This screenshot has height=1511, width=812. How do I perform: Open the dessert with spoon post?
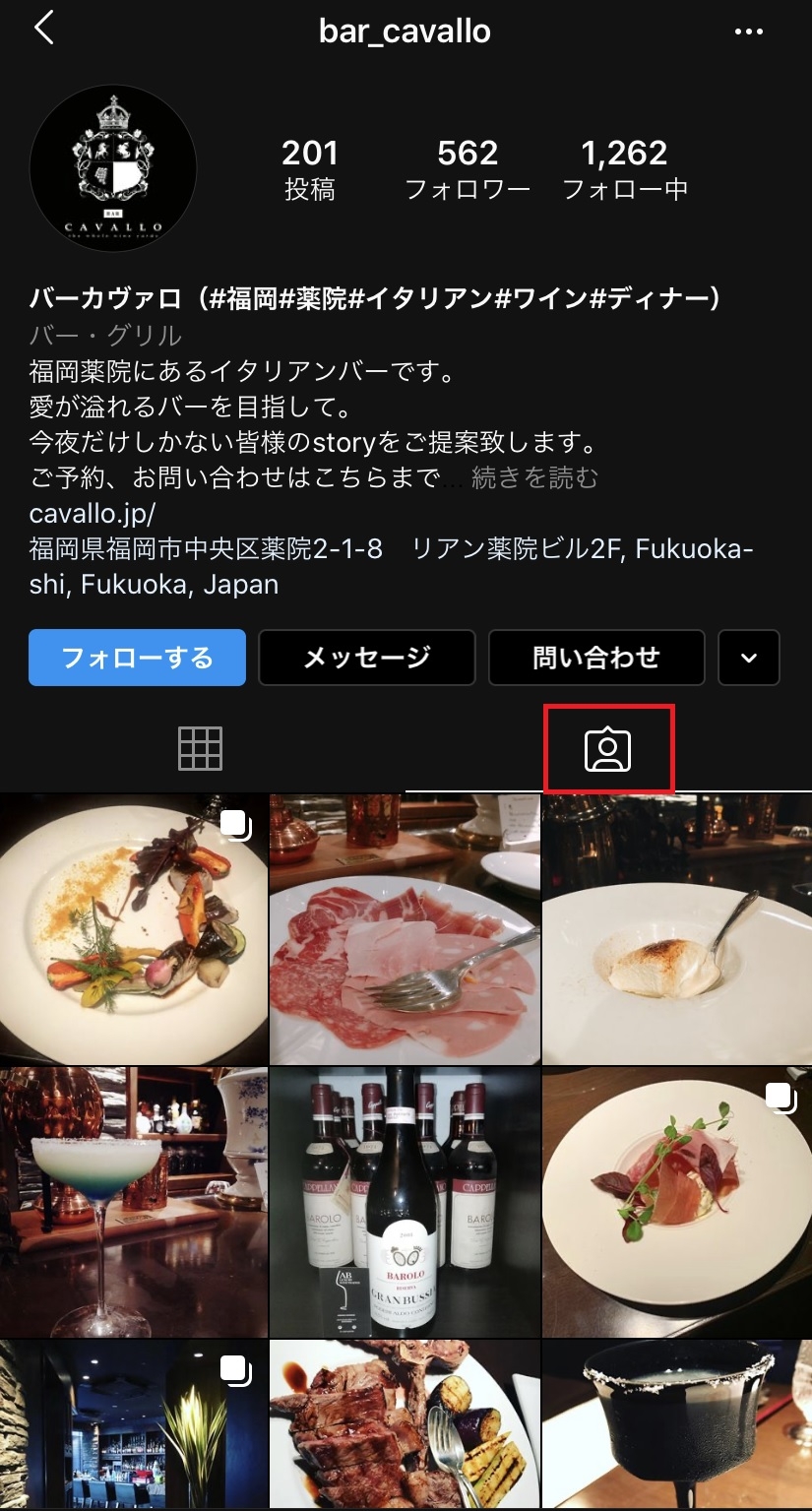(x=677, y=928)
